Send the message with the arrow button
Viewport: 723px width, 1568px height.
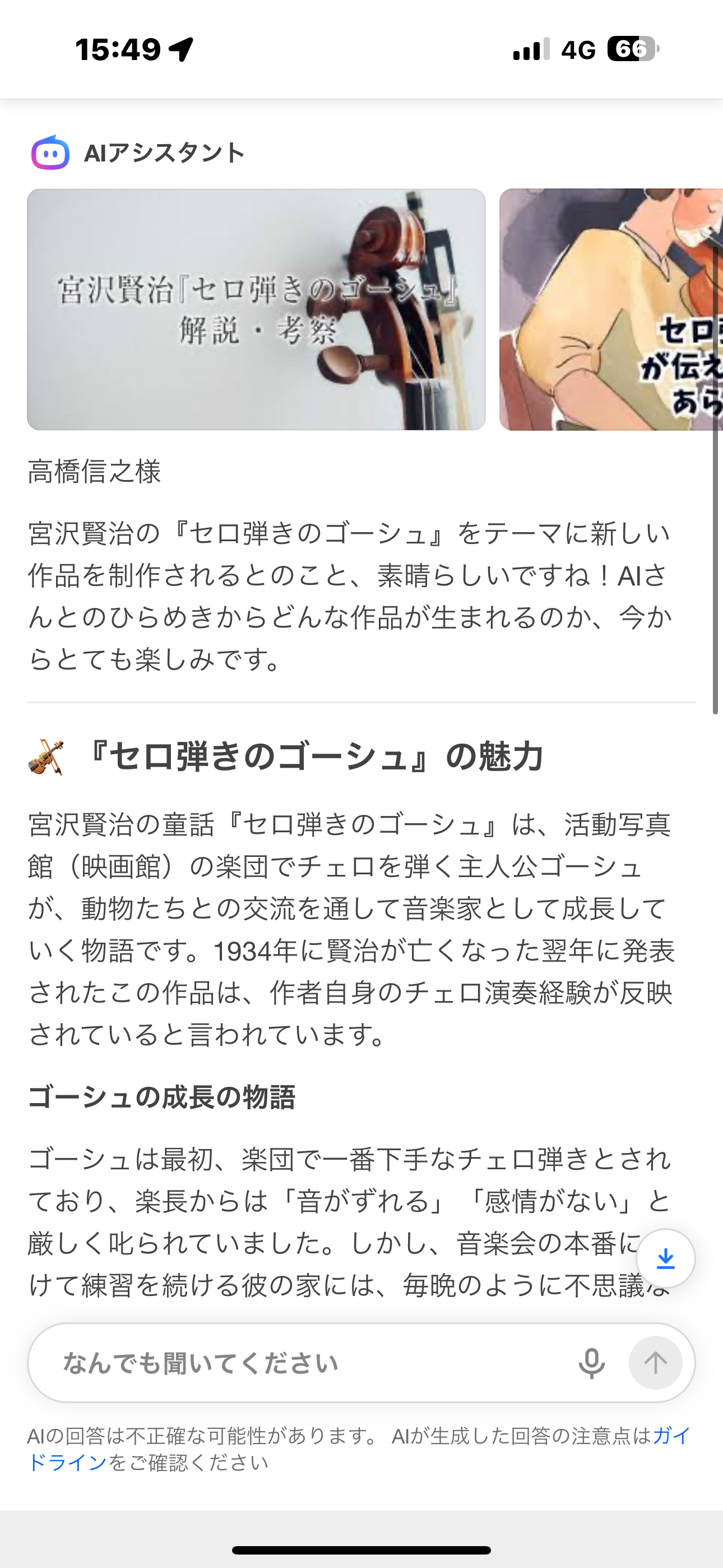click(x=655, y=1363)
